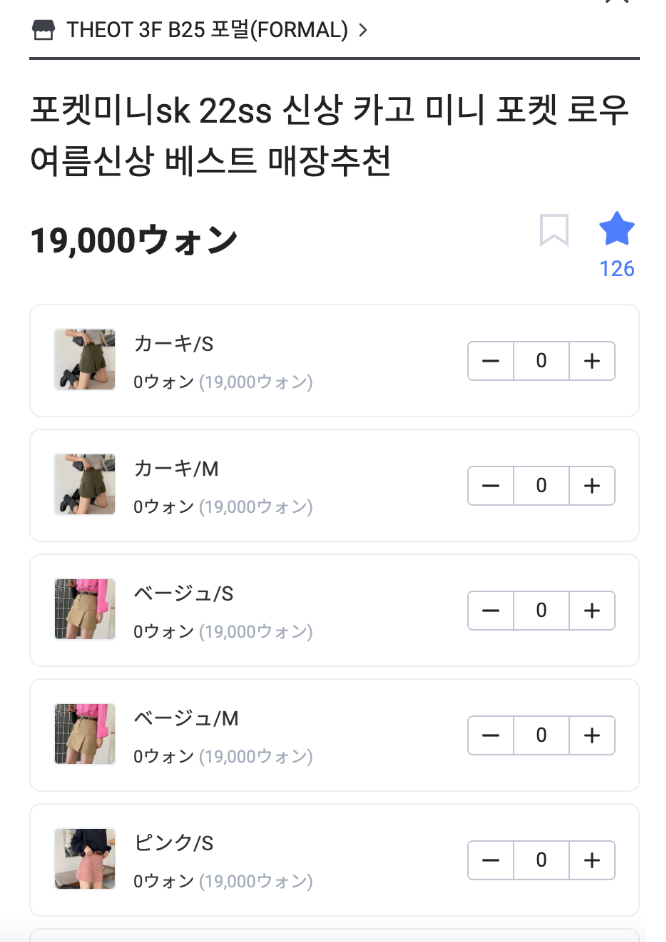Image resolution: width=666 pixels, height=942 pixels.
Task: View the カーキ/S product thumbnail
Action: click(x=85, y=359)
